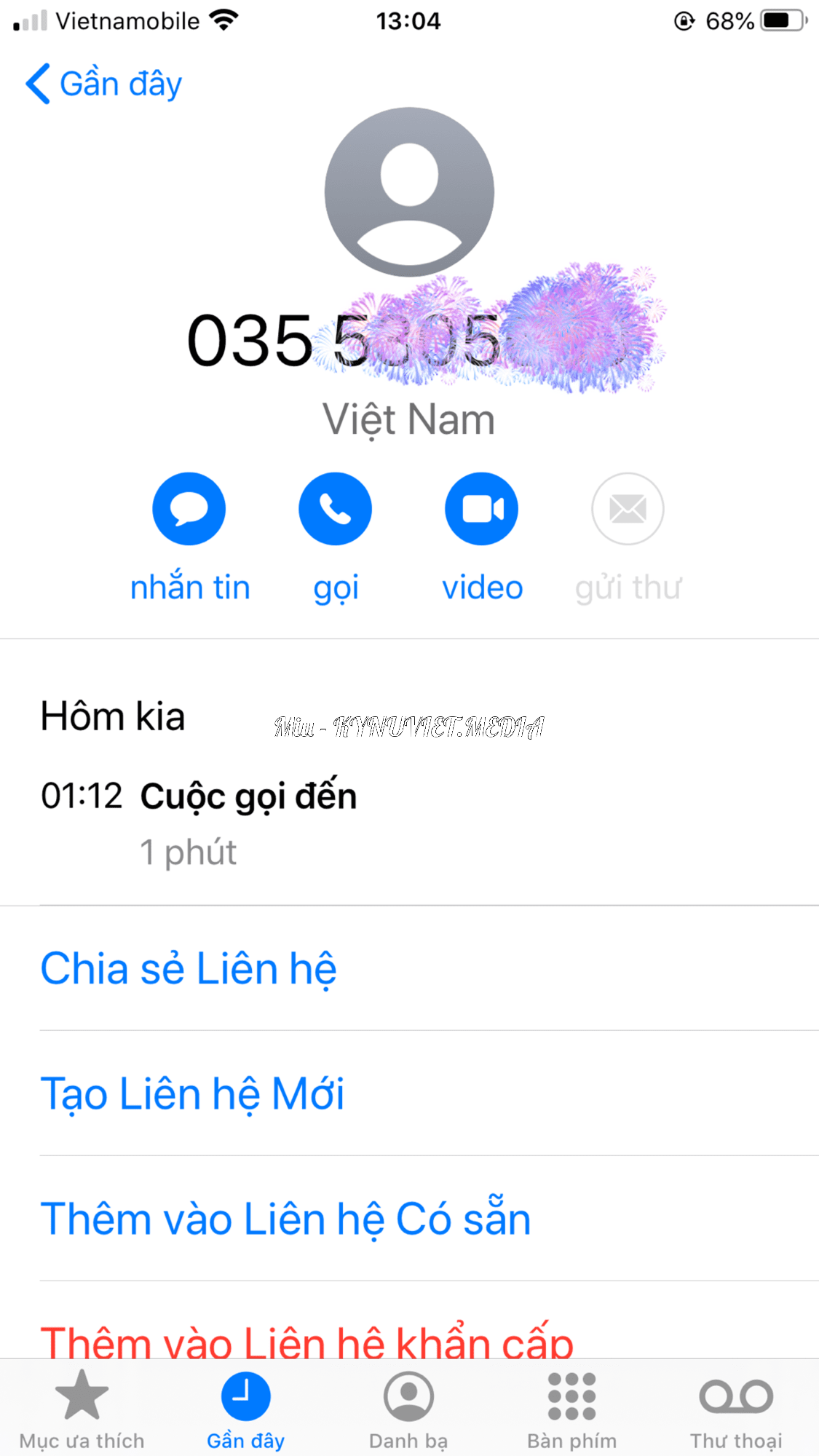Tap the grayed-out gửi thư mail icon
819x1456 pixels.
pyautogui.click(x=628, y=508)
